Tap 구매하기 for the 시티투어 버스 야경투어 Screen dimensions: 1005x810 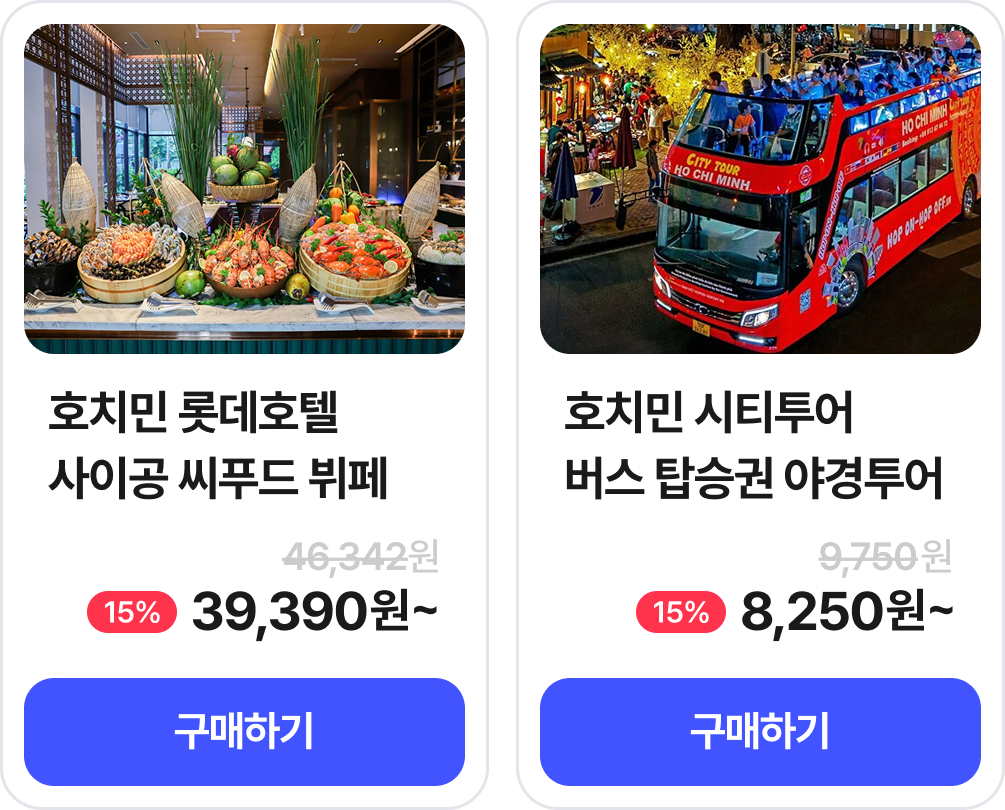pyautogui.click(x=760, y=732)
